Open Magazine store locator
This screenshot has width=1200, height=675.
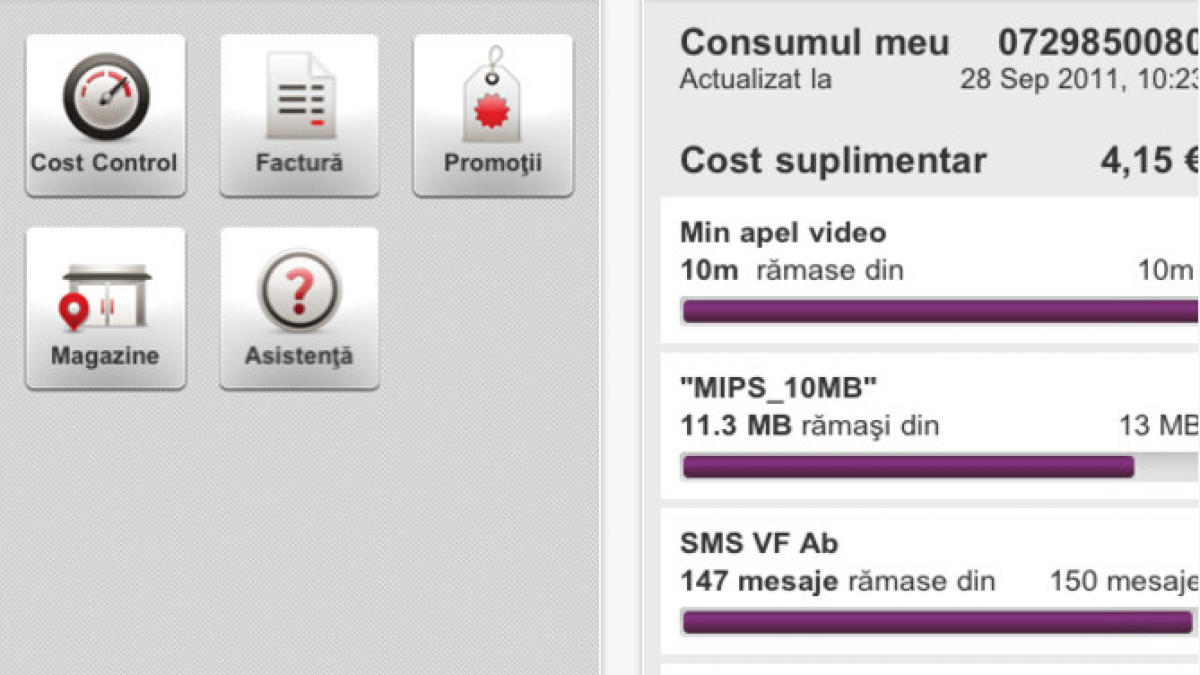click(105, 308)
